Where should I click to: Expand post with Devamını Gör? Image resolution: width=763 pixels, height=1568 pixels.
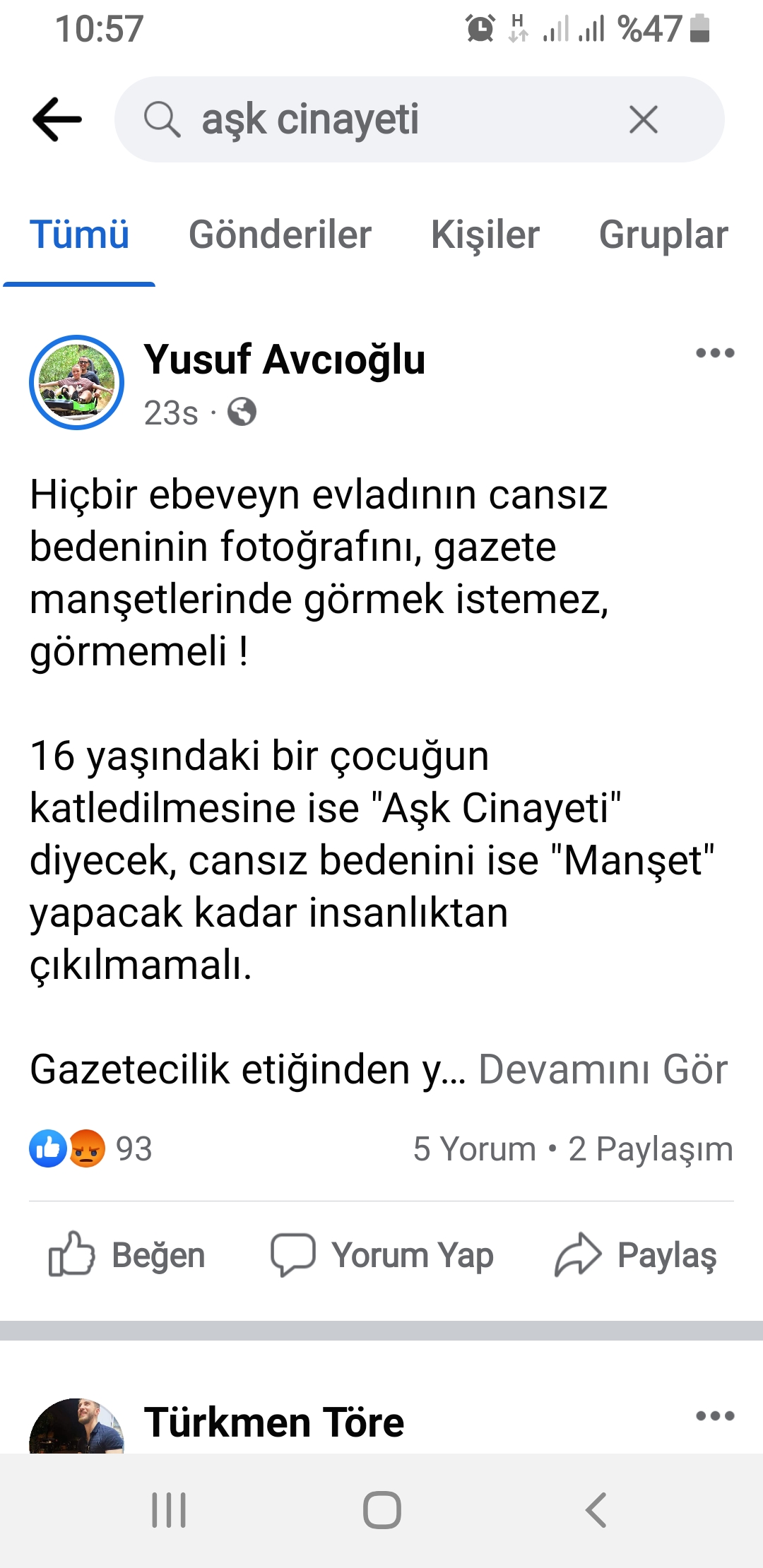pos(603,1069)
